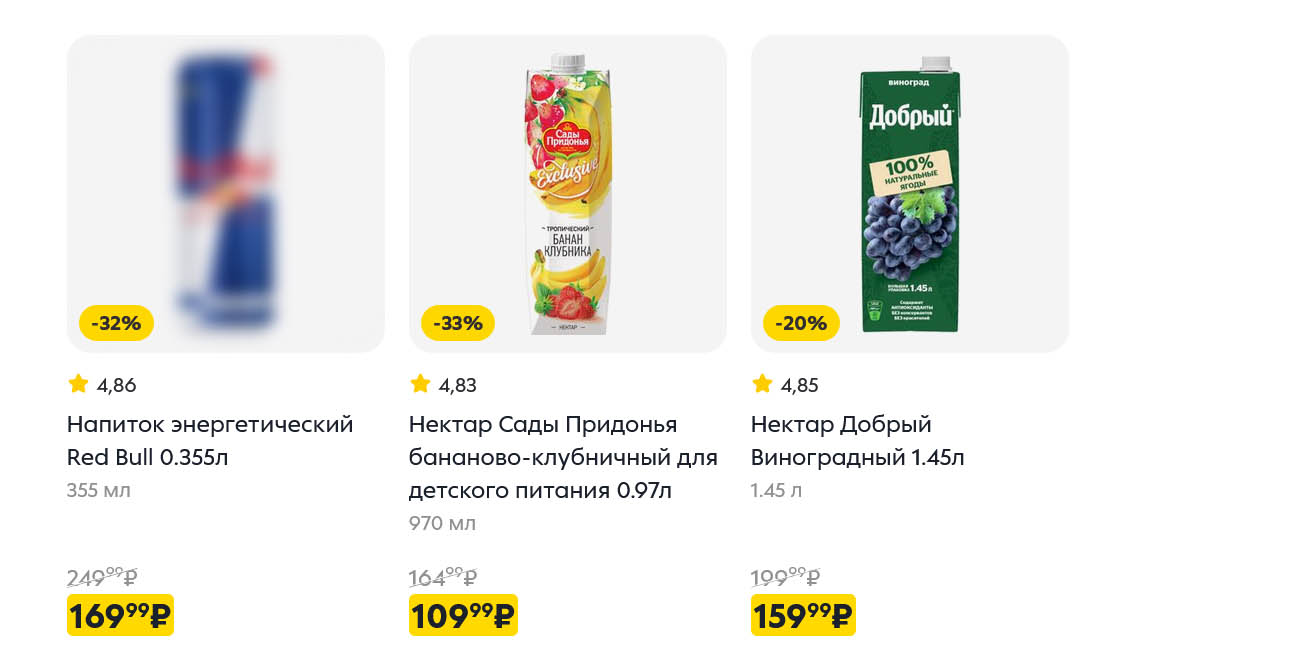Screen dimensions: 1305x648
Task: Open the Добрый grape nectar 1.45л card
Action: (909, 194)
